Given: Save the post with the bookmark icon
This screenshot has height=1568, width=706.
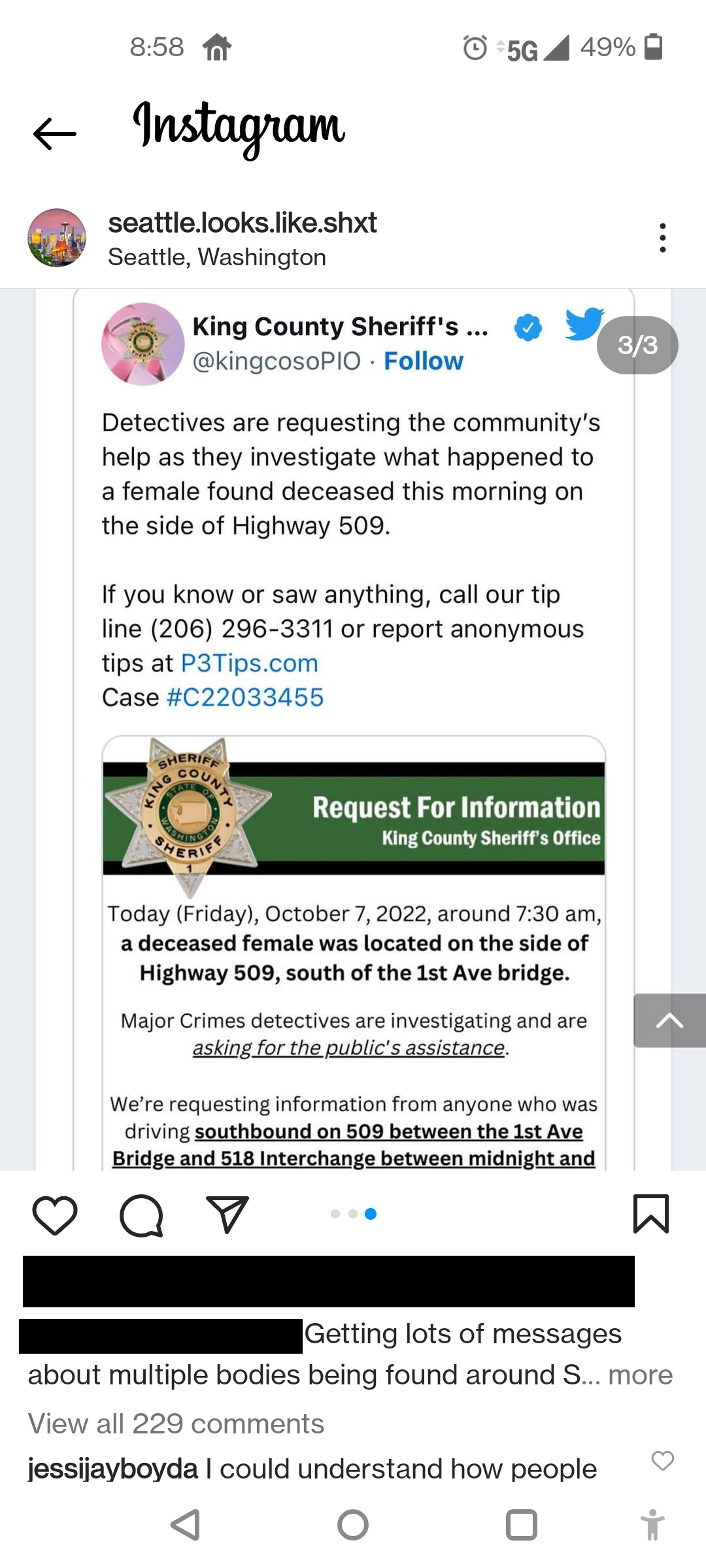Looking at the screenshot, I should 651,1214.
